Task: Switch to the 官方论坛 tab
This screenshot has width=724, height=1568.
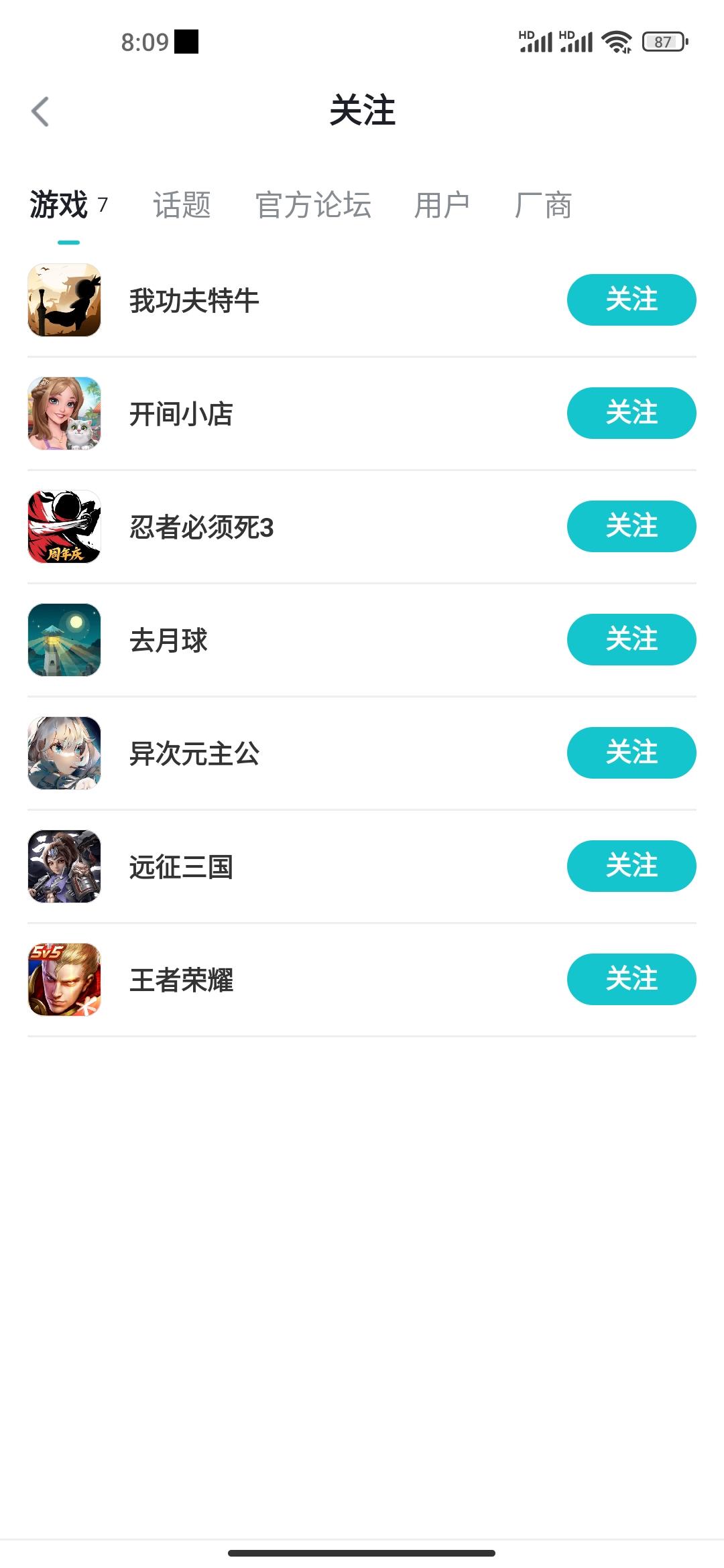Action: pyautogui.click(x=313, y=205)
